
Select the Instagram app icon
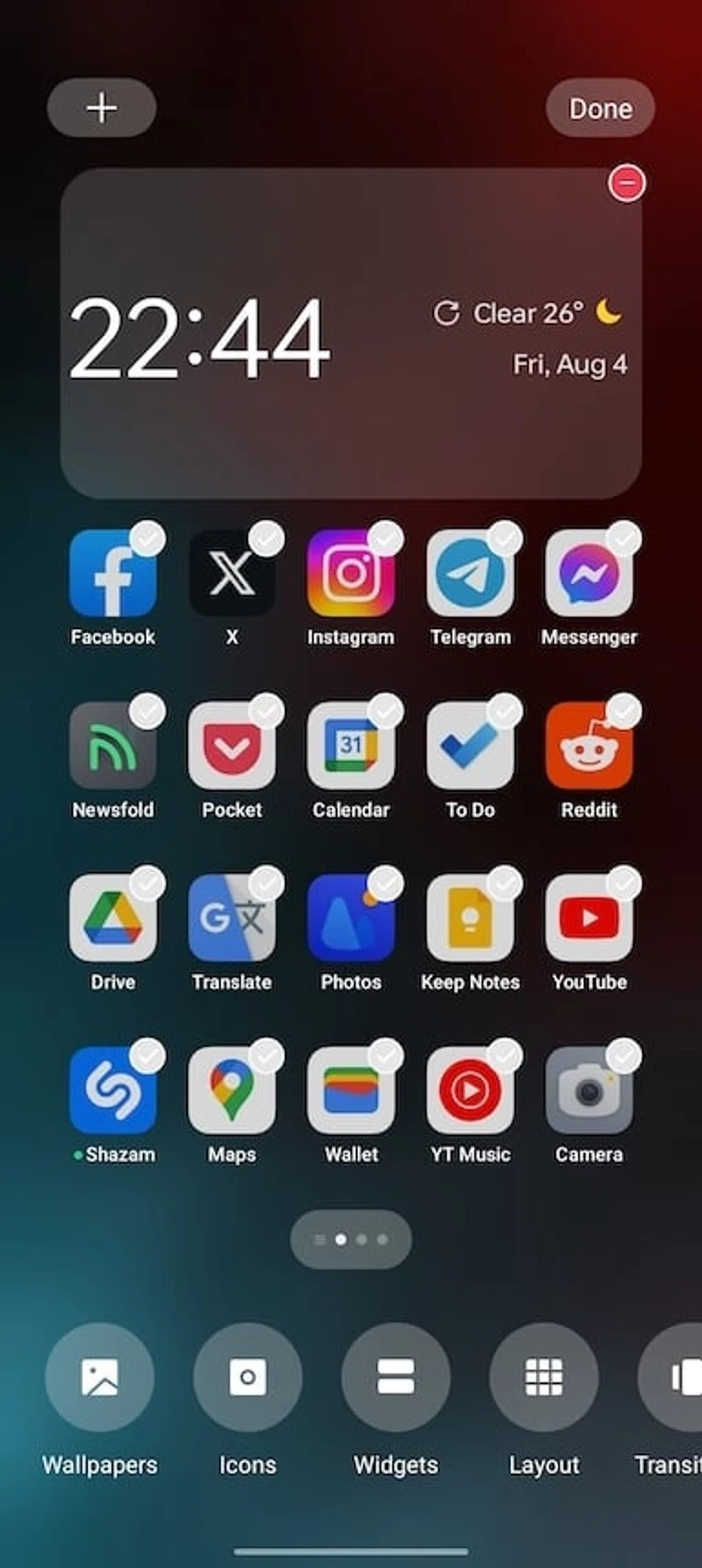click(x=351, y=574)
